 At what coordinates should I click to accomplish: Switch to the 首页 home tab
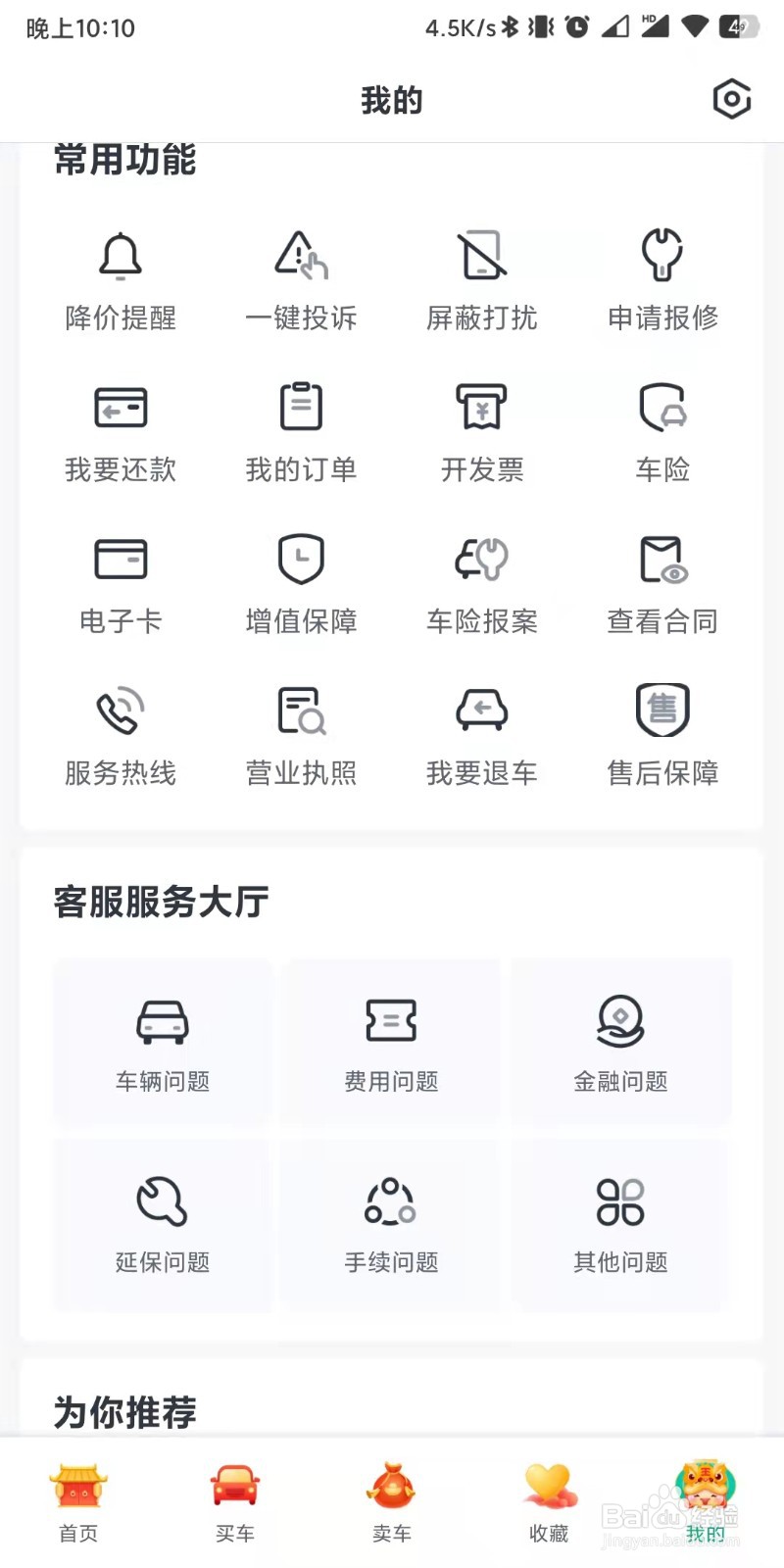tap(78, 1503)
